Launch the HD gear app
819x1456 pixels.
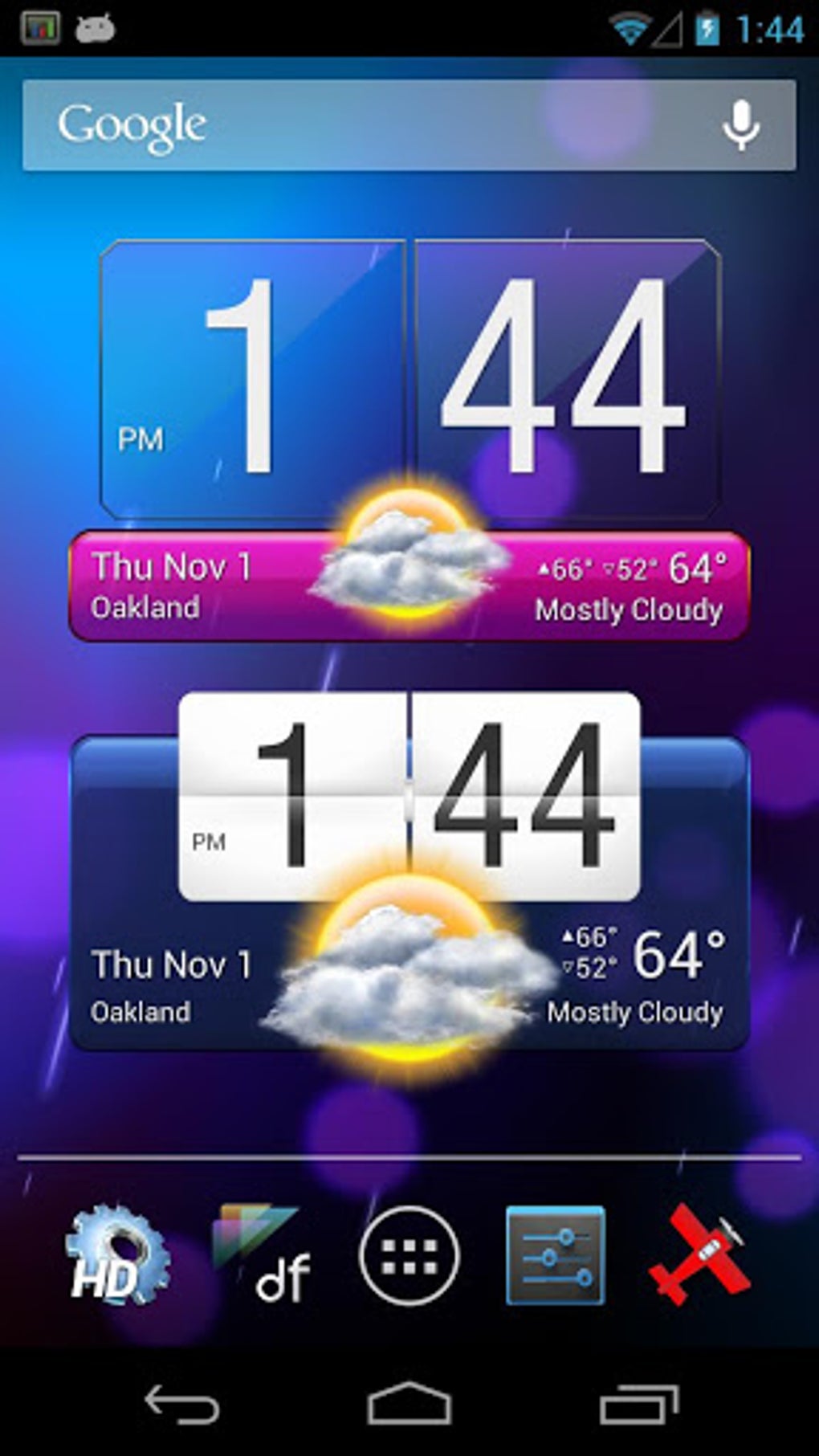click(116, 1254)
